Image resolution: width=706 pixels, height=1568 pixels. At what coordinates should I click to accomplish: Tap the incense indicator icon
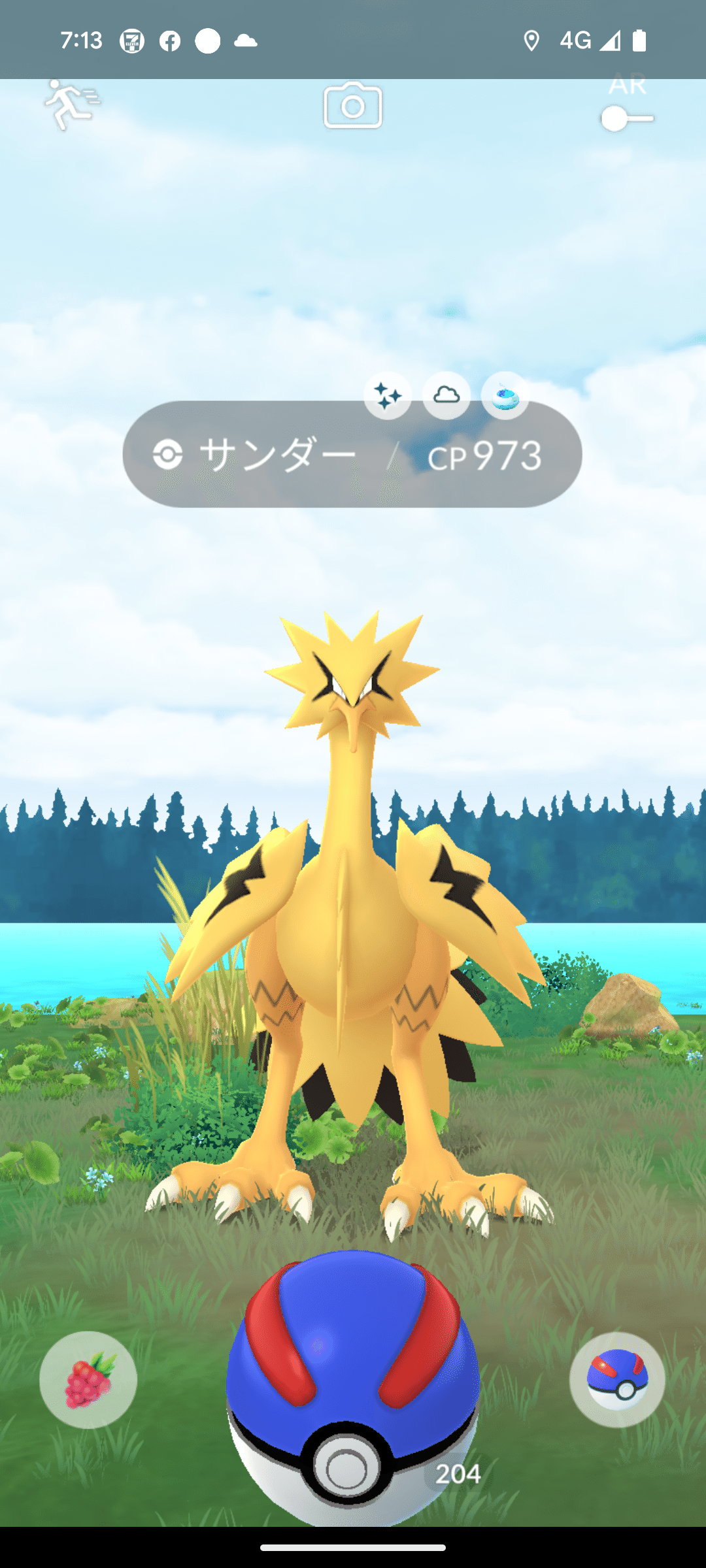tap(505, 396)
